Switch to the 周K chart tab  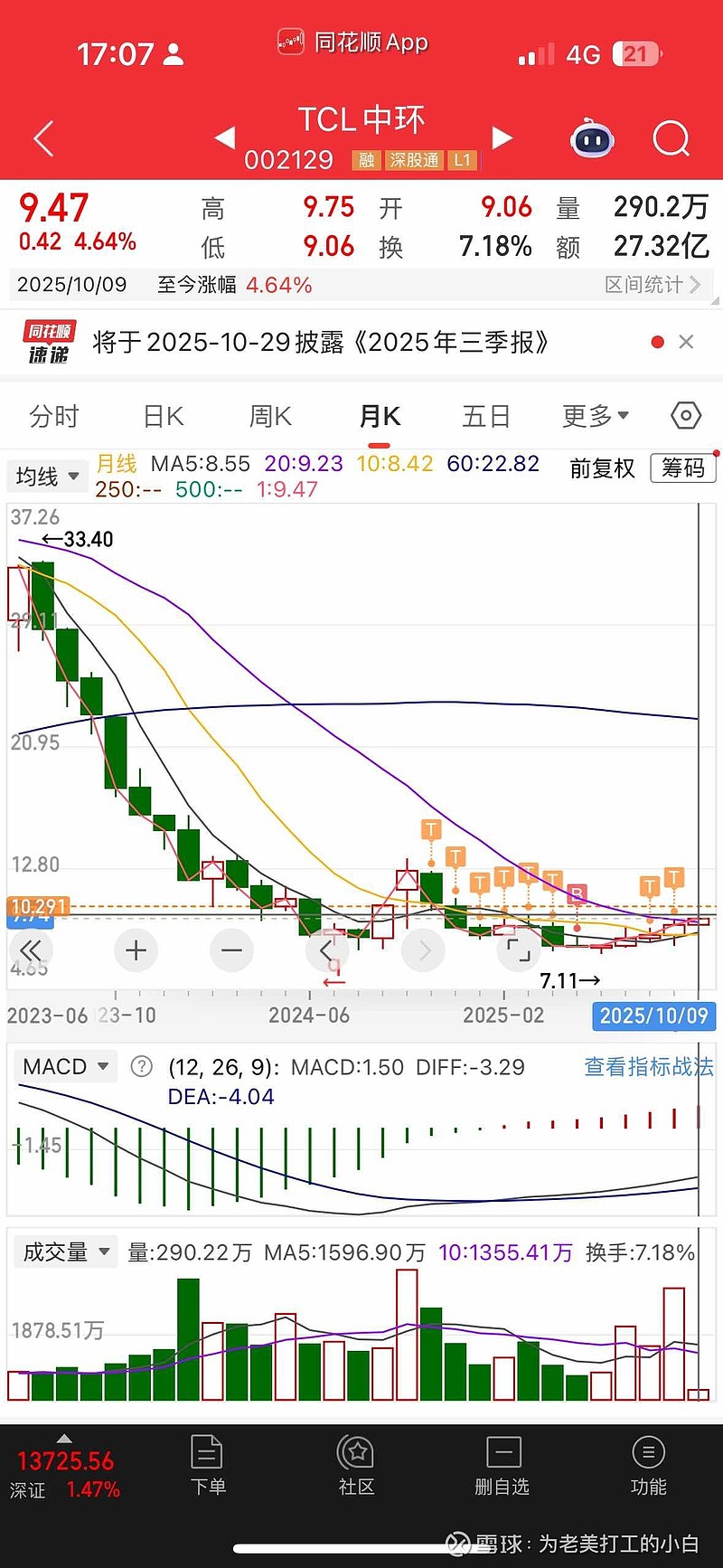pyautogui.click(x=270, y=416)
